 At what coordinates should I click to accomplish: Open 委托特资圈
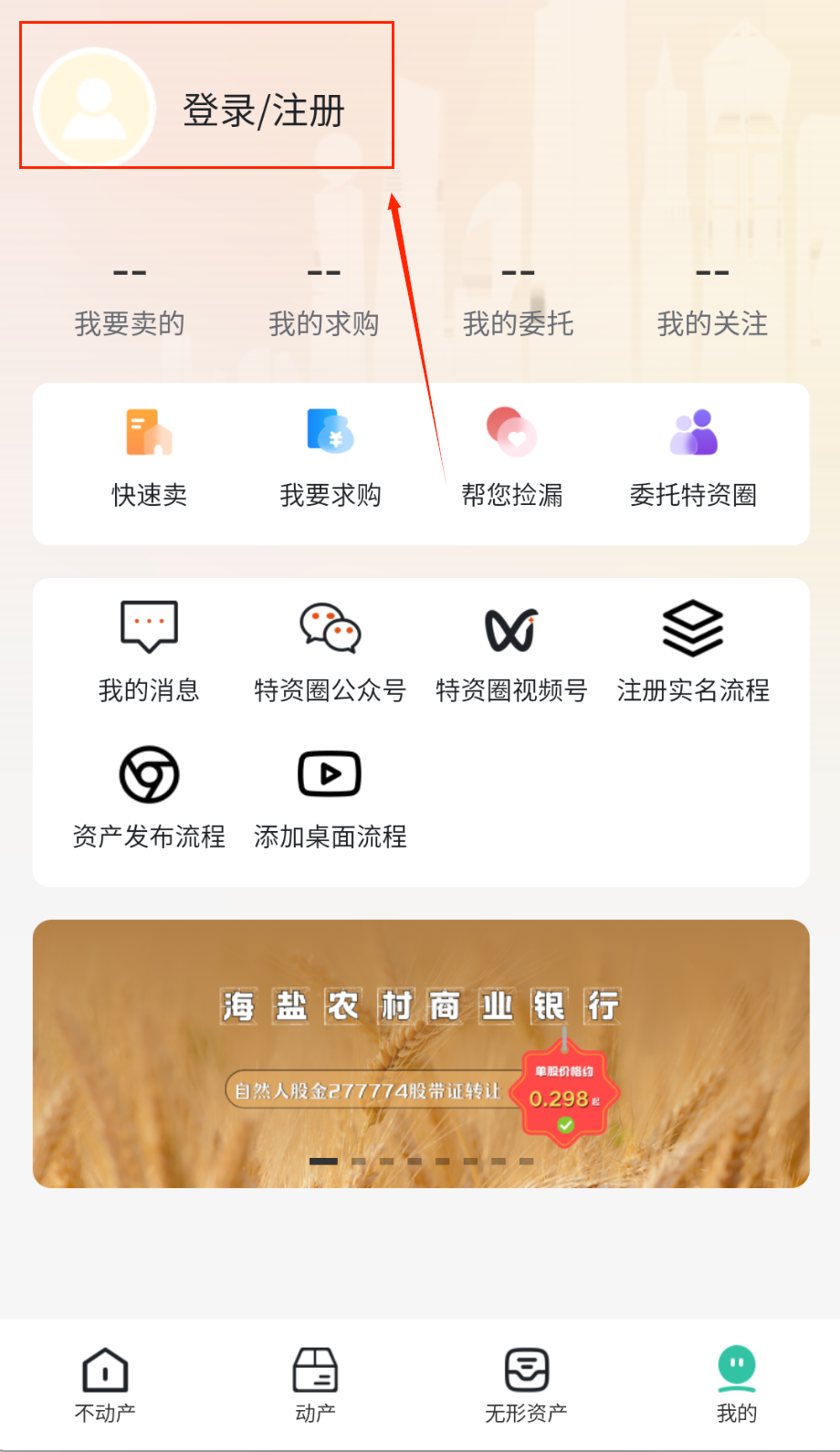pyautogui.click(x=693, y=458)
